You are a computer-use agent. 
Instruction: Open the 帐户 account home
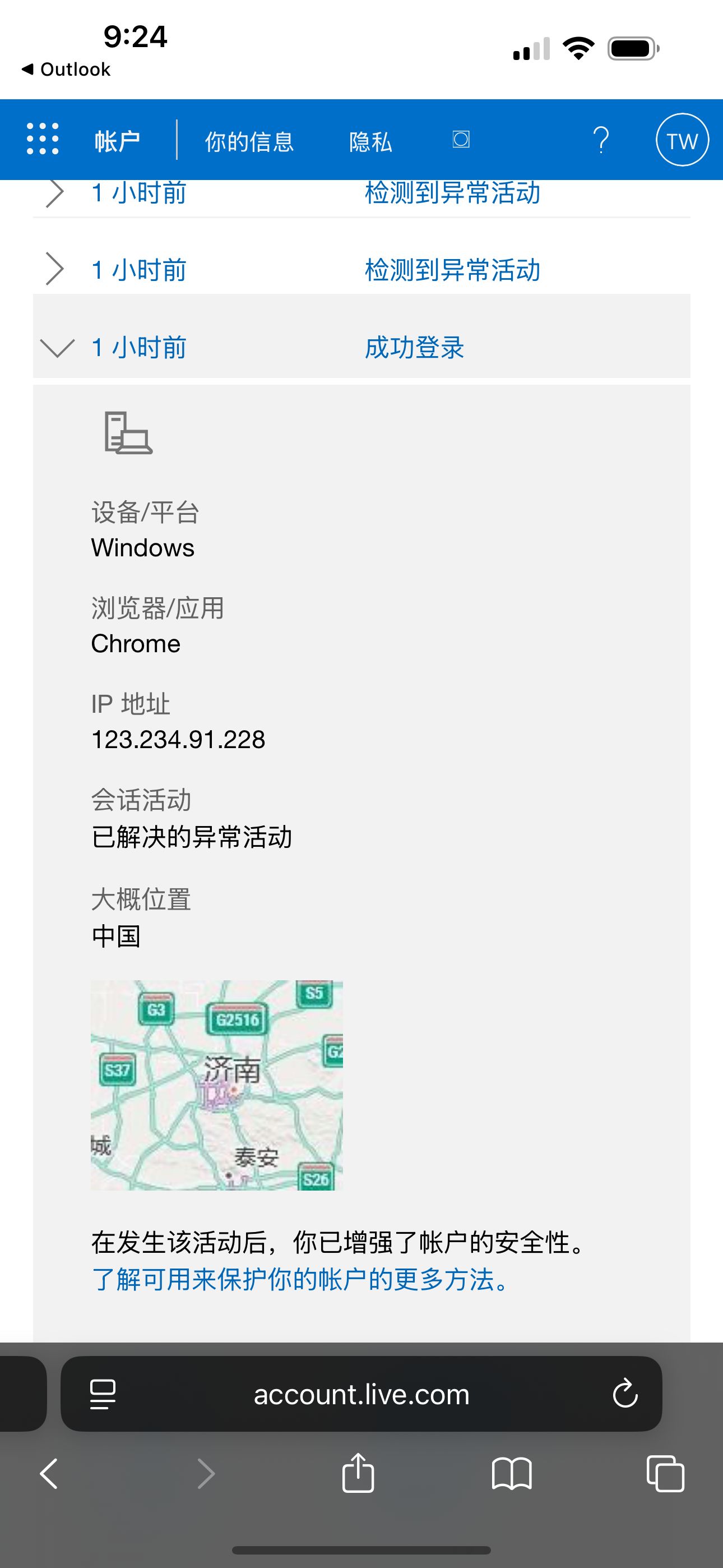click(x=117, y=141)
